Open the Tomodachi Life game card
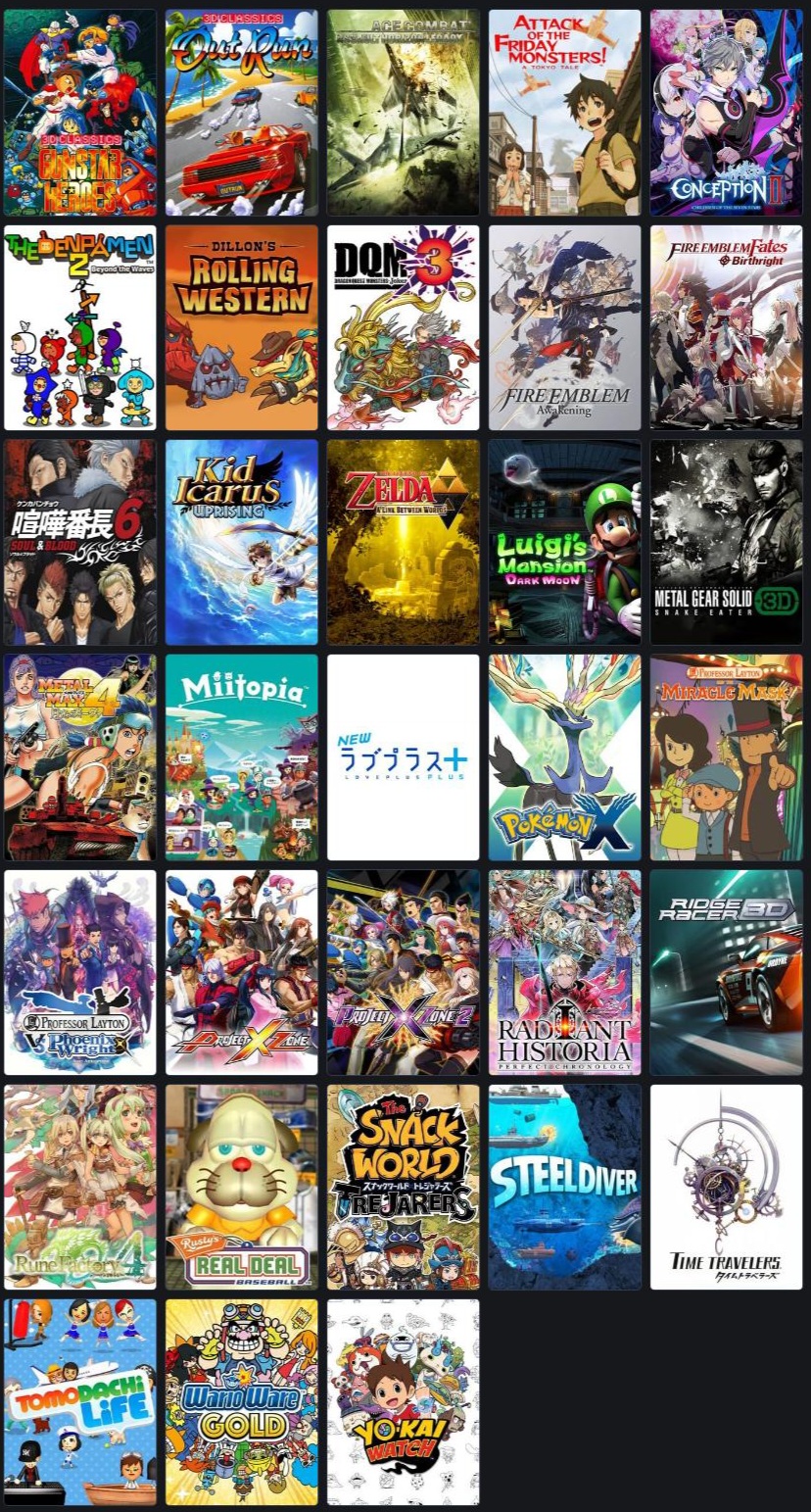The image size is (811, 1512). (79, 1402)
